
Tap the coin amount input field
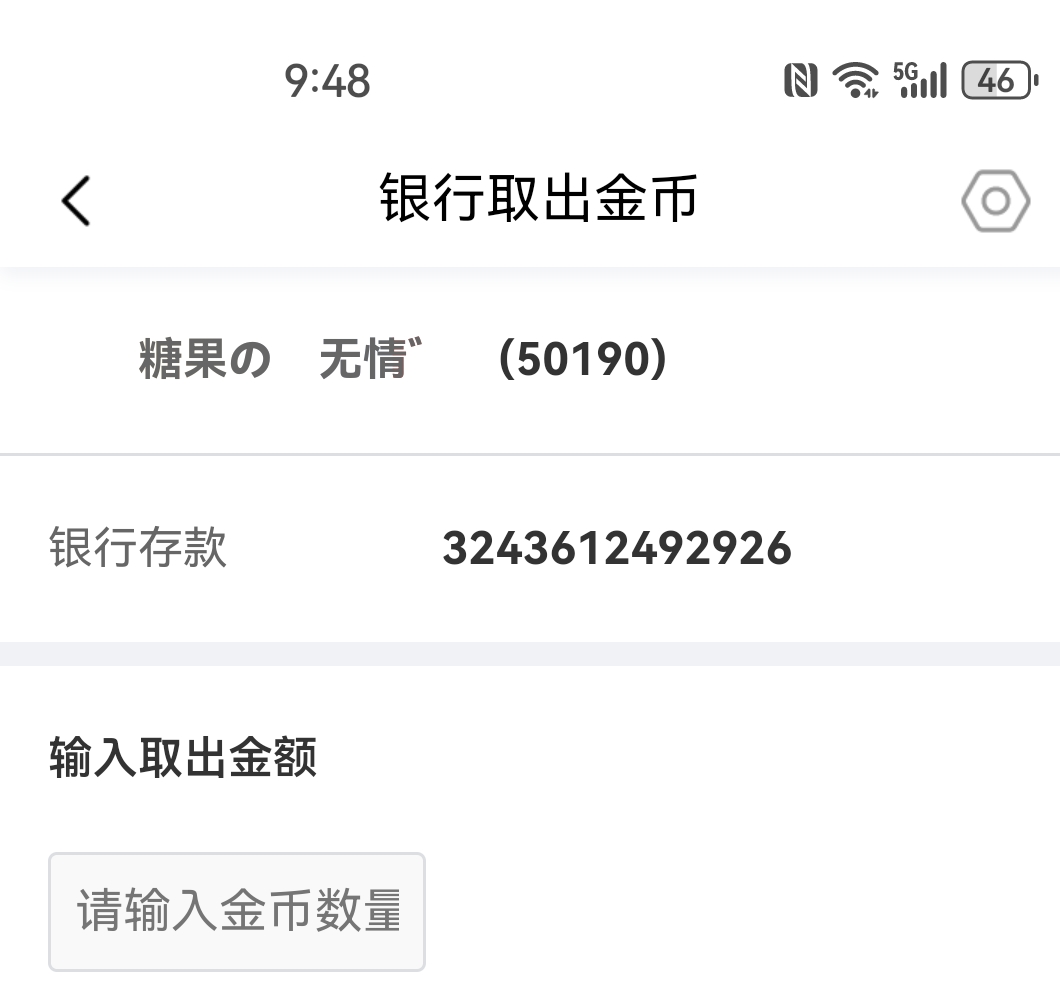point(237,911)
